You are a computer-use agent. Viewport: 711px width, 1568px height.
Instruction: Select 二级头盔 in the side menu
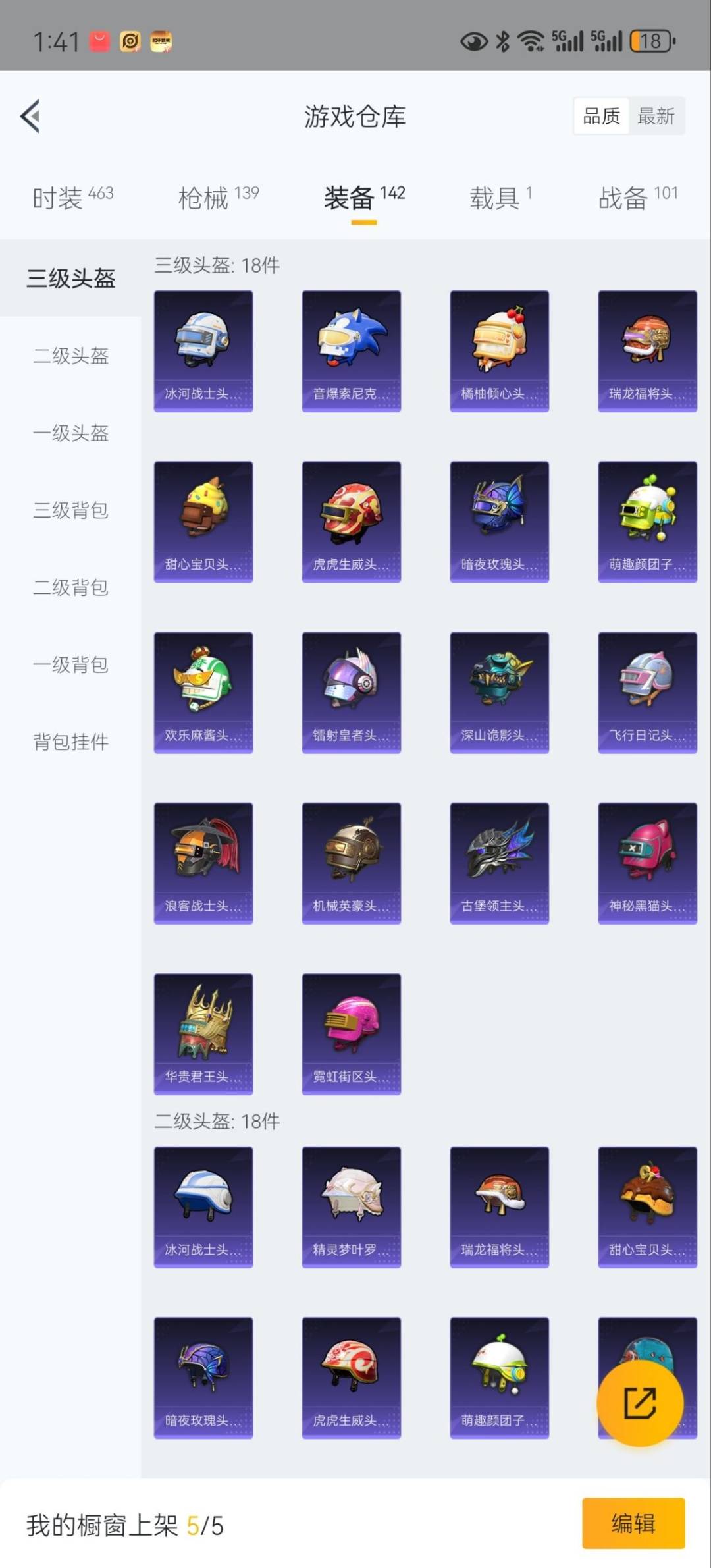click(70, 356)
